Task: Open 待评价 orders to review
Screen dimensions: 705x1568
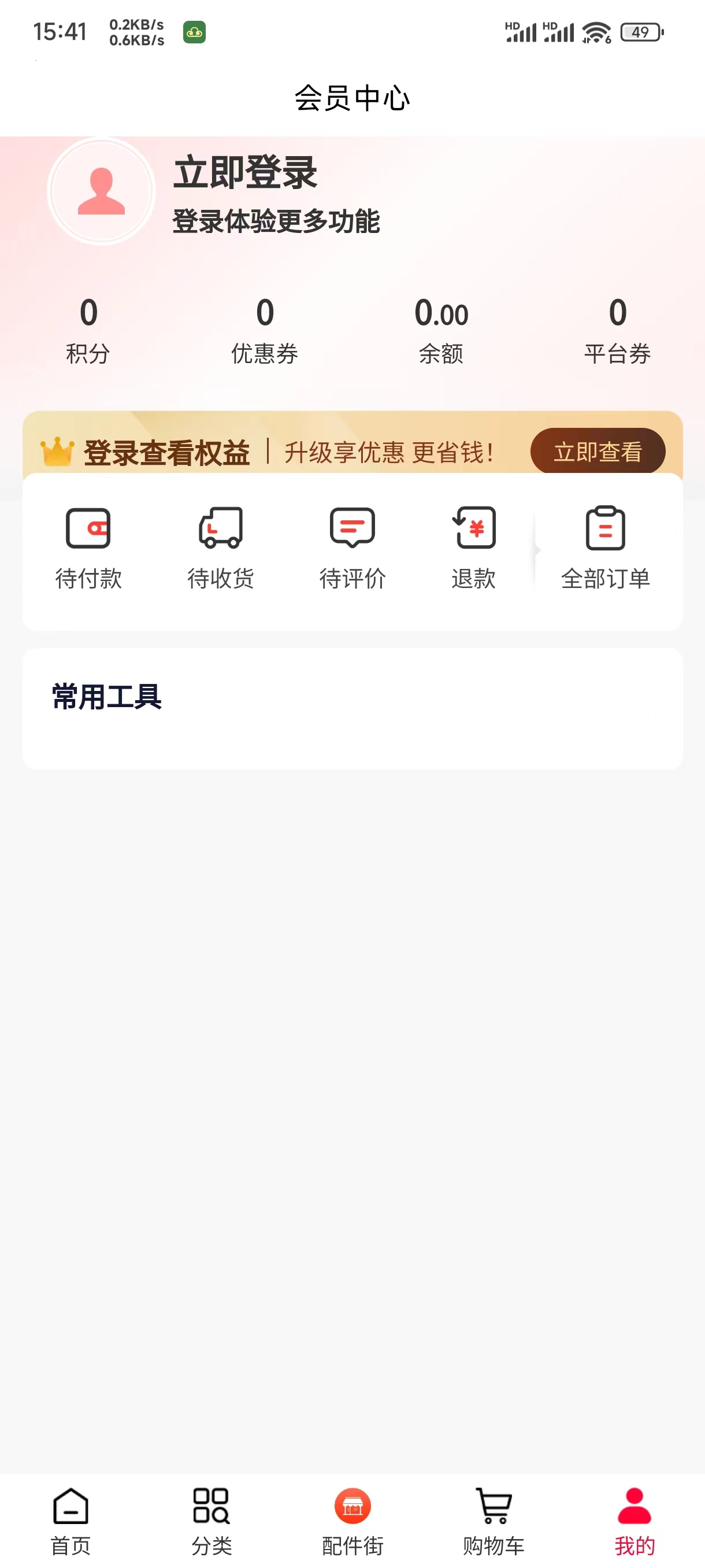Action: click(353, 547)
